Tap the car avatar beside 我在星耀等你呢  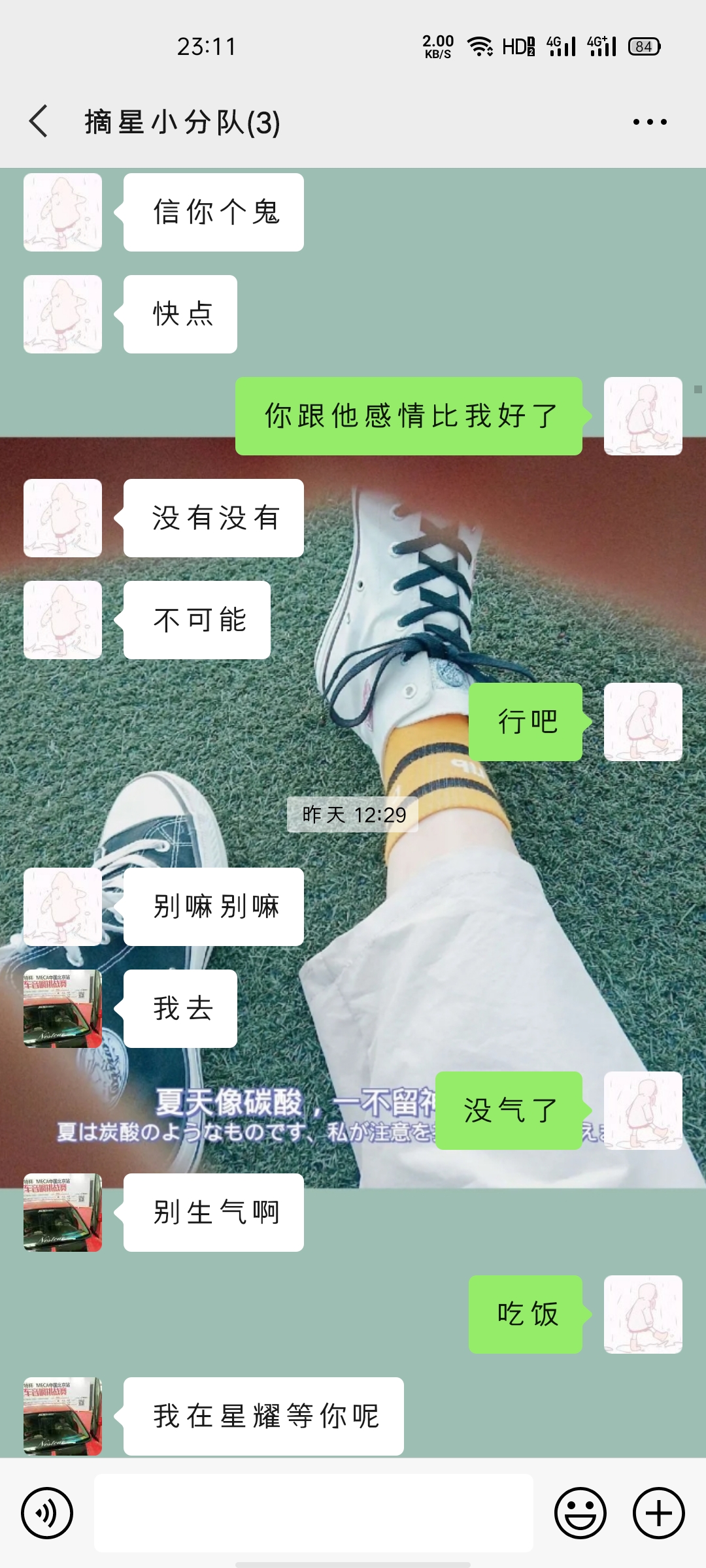tap(63, 1416)
